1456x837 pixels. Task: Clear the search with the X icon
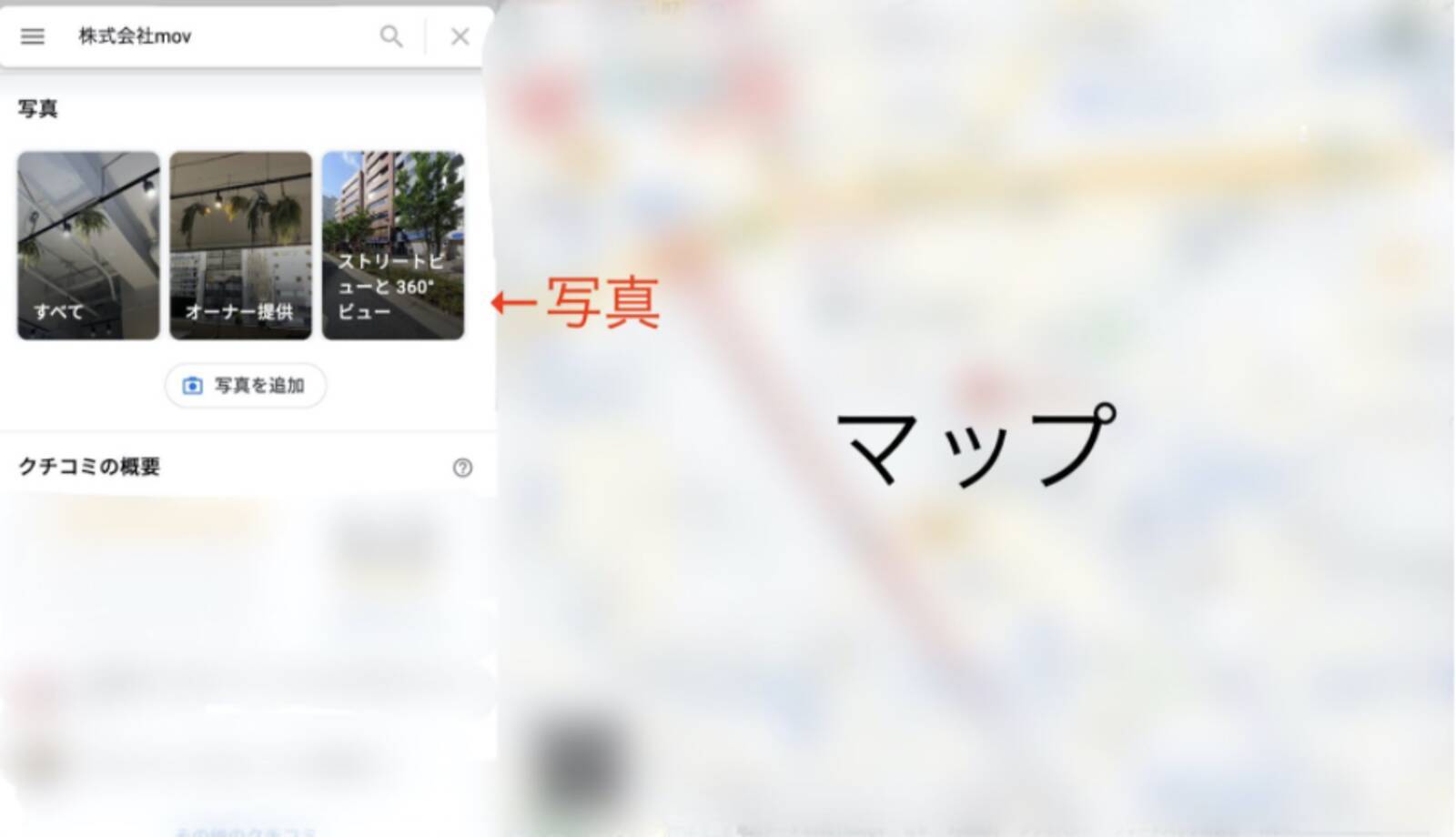[x=460, y=36]
